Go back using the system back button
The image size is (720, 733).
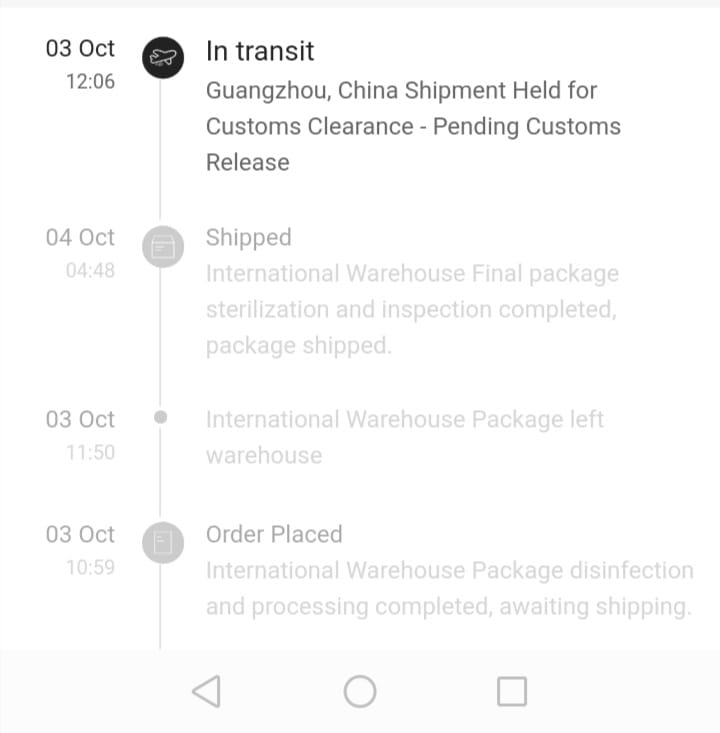pyautogui.click(x=207, y=691)
